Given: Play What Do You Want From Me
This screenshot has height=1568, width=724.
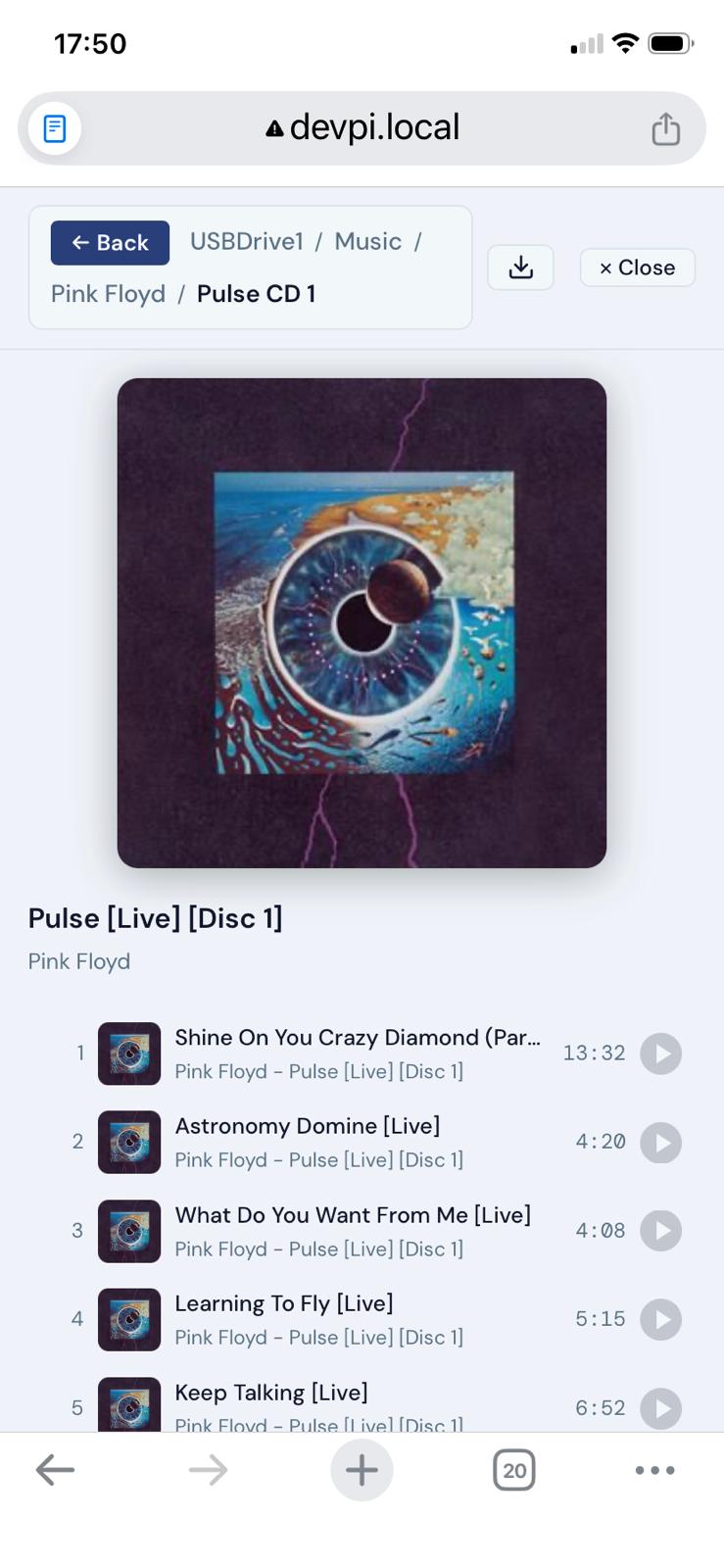Looking at the screenshot, I should click(662, 1231).
